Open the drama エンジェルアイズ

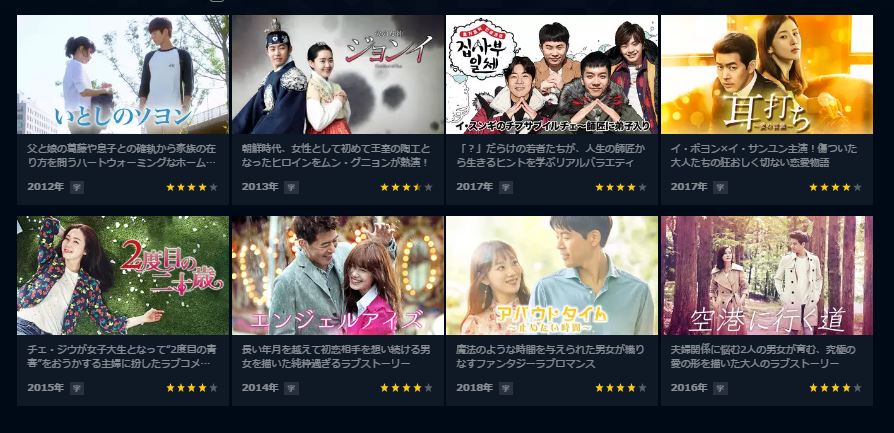[337, 276]
